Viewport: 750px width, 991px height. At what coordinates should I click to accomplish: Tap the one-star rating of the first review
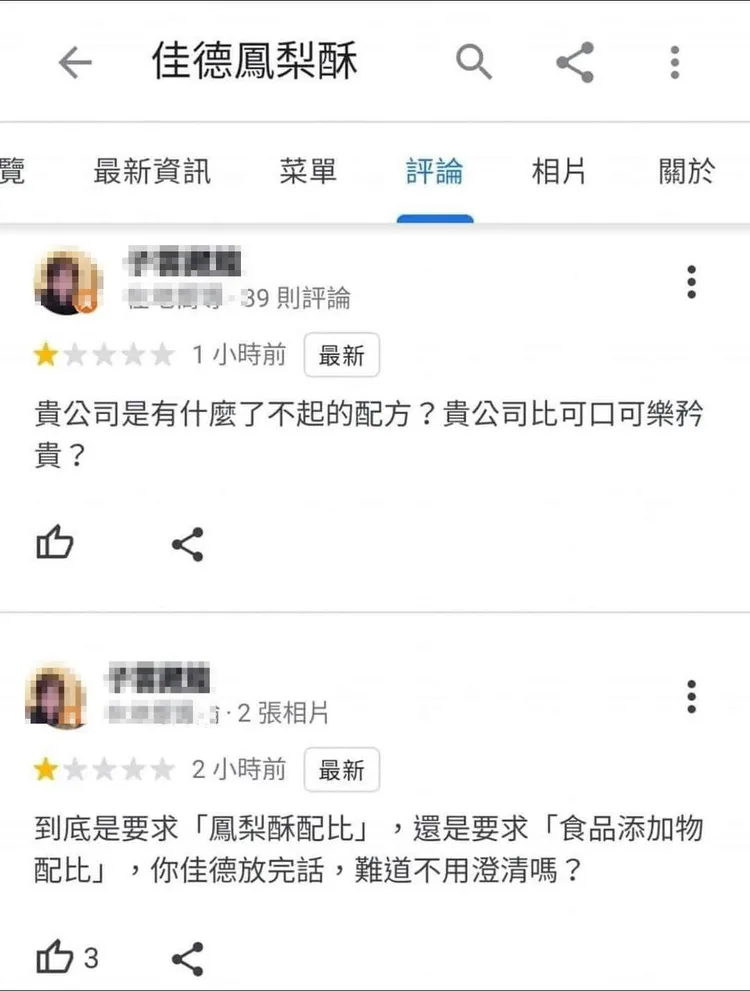tap(103, 354)
